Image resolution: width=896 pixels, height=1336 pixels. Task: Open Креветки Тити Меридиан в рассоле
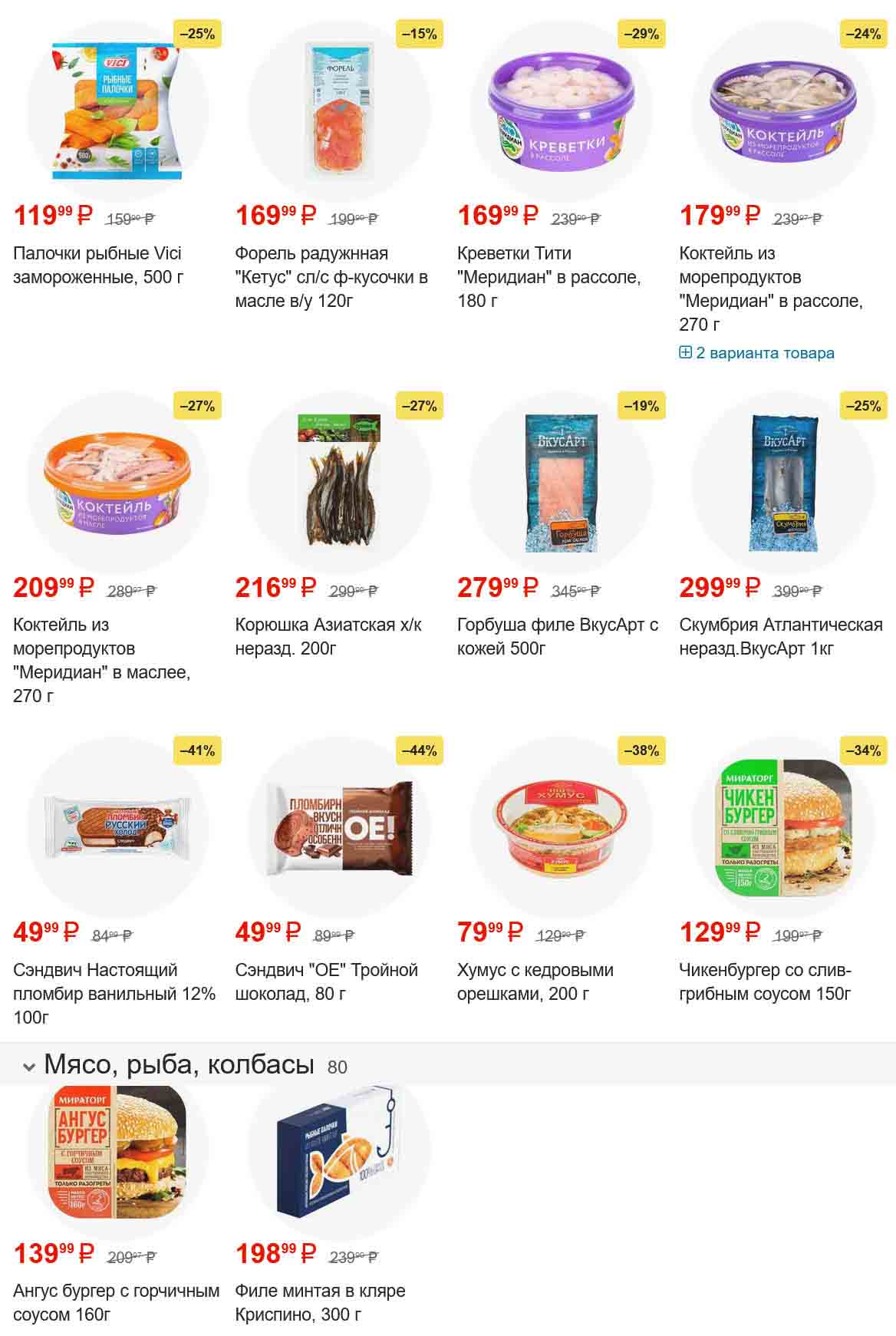[548, 276]
